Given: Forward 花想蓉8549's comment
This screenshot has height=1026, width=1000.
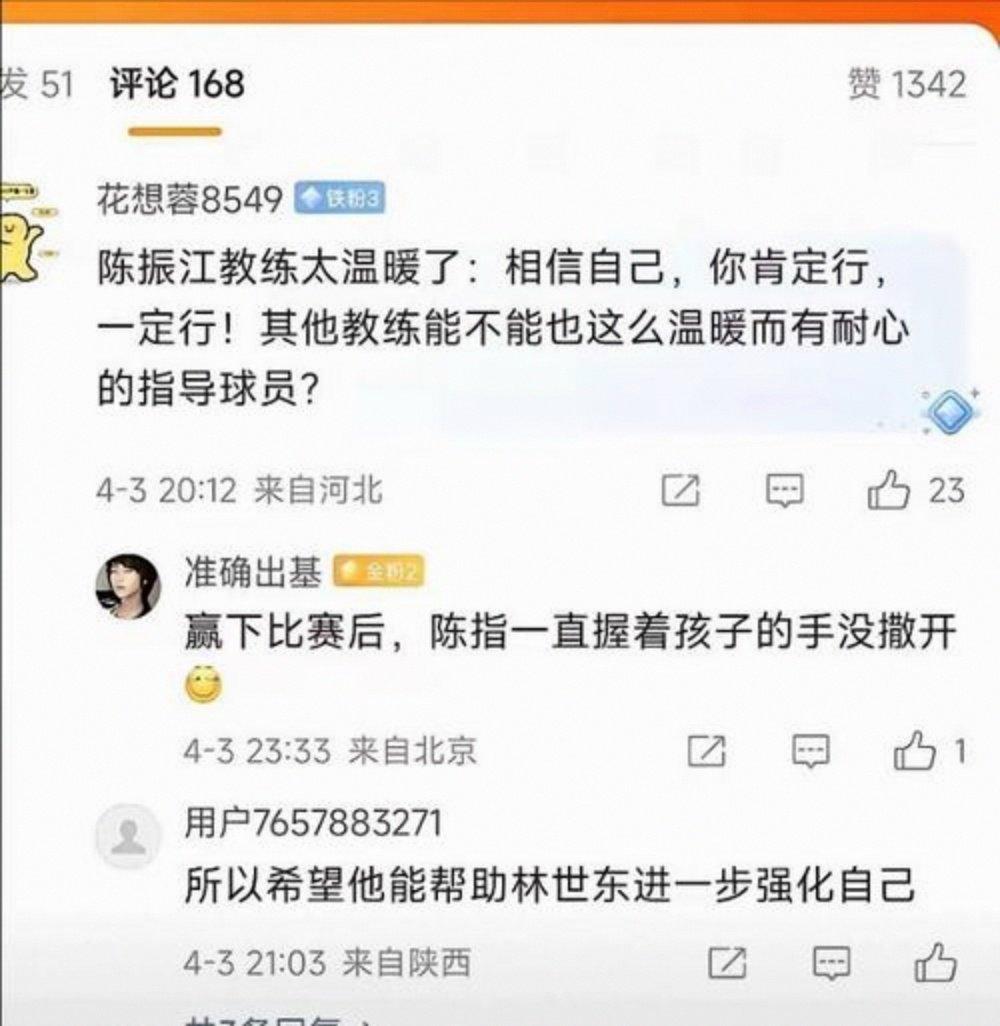Looking at the screenshot, I should coord(681,490).
